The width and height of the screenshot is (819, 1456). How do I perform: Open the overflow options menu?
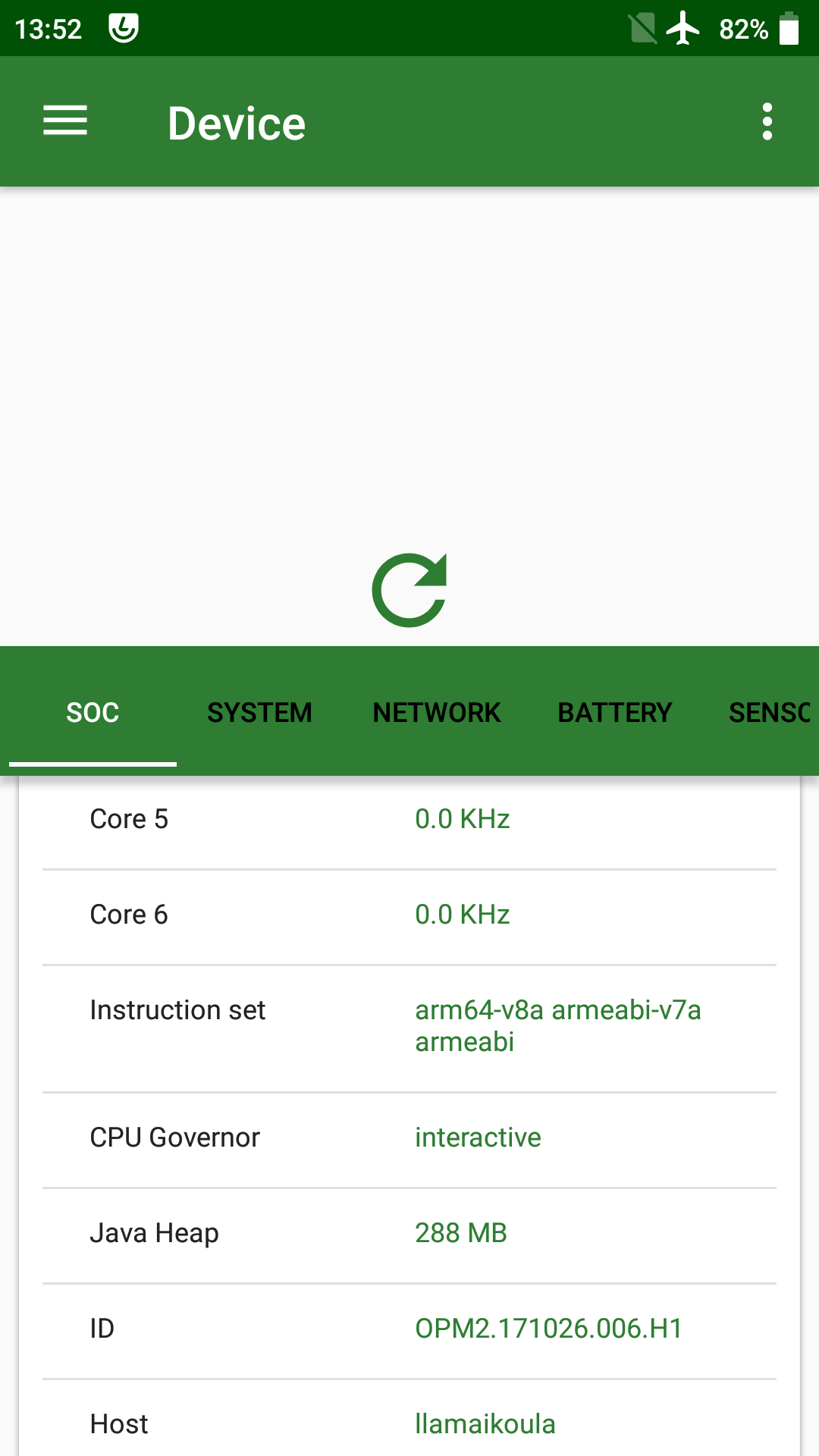(767, 121)
